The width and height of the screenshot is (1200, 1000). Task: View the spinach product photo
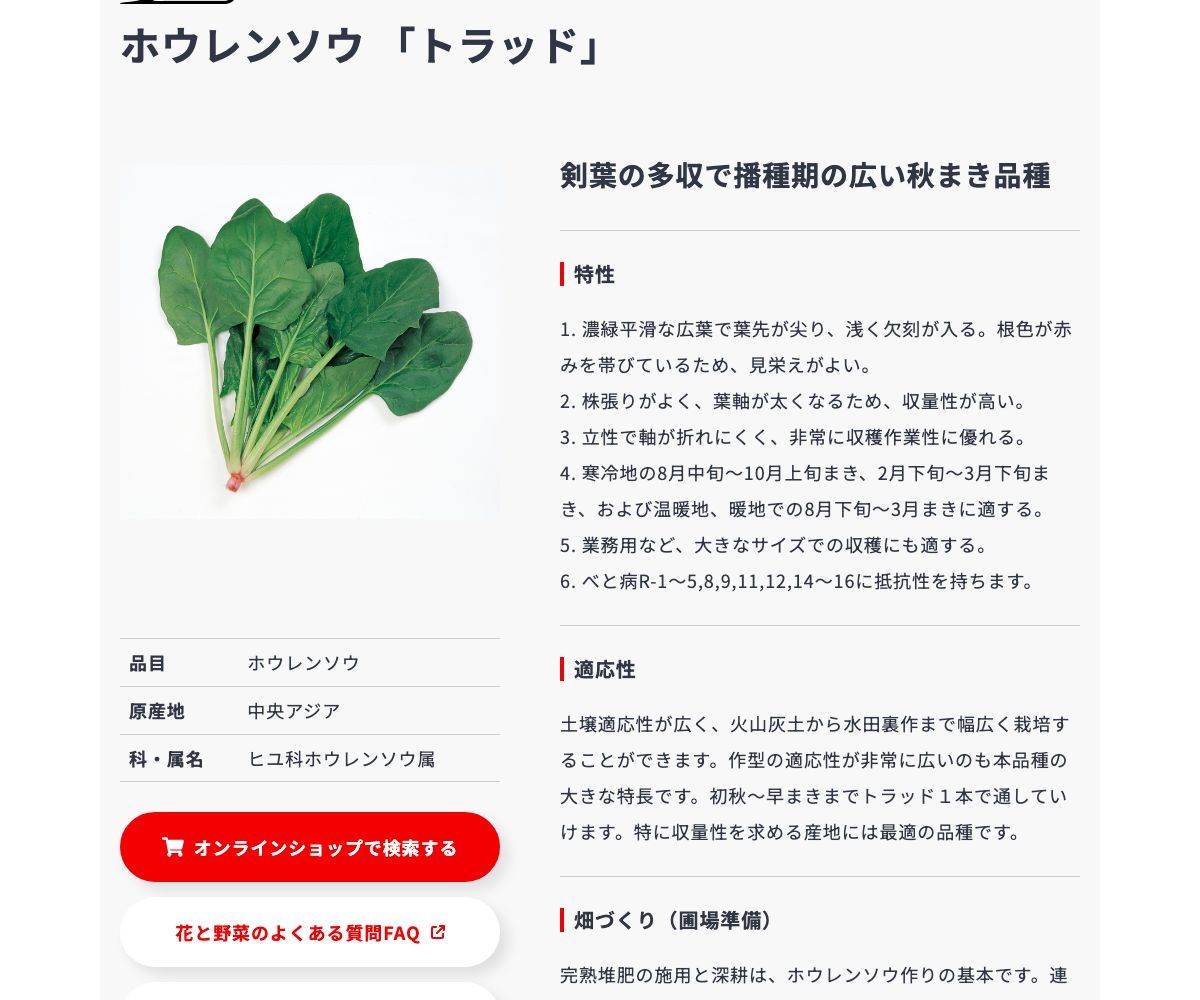[310, 342]
